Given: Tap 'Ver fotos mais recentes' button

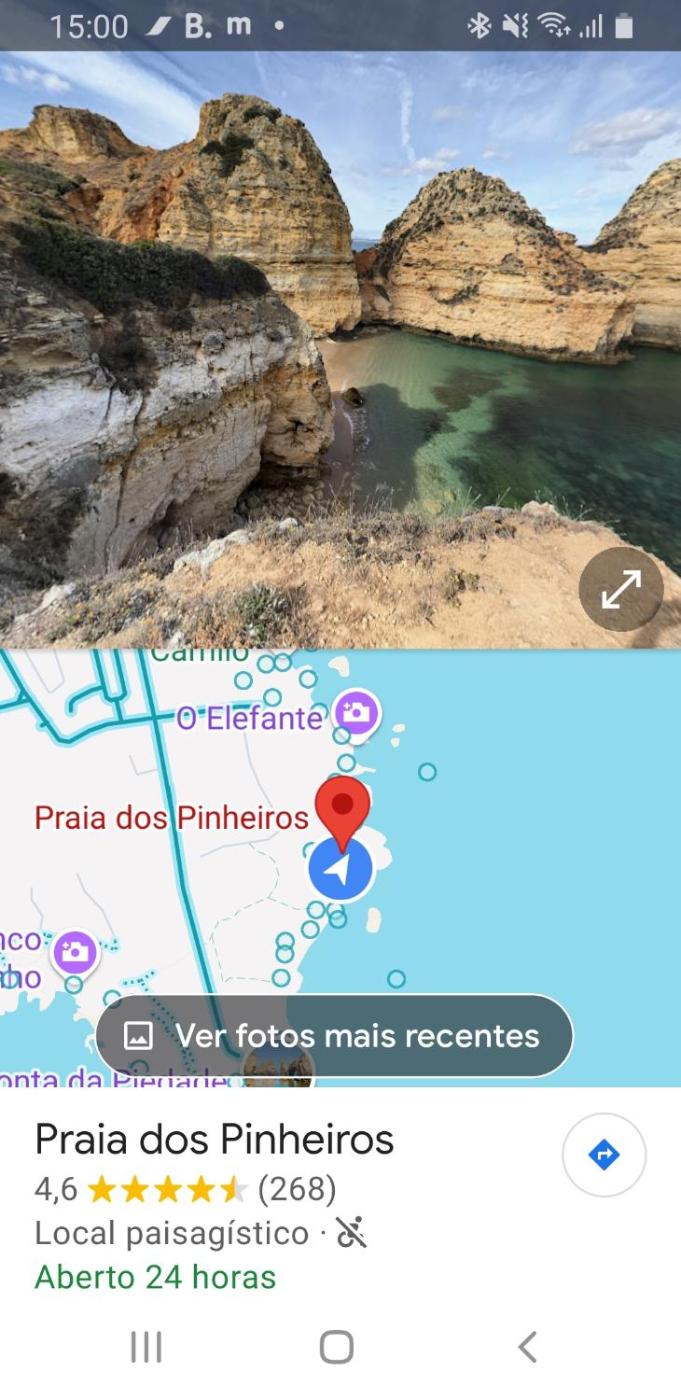Looking at the screenshot, I should [x=334, y=1035].
